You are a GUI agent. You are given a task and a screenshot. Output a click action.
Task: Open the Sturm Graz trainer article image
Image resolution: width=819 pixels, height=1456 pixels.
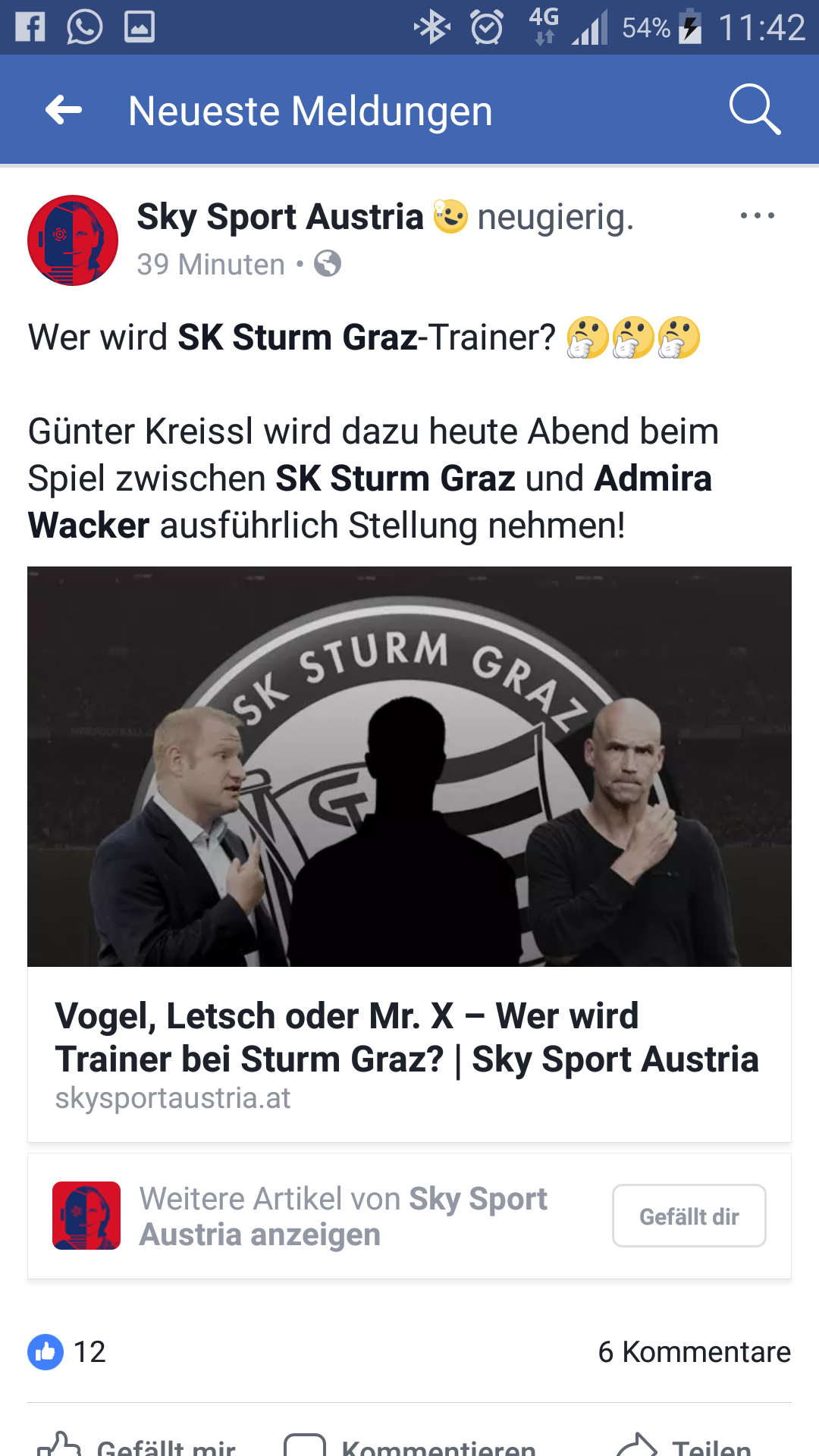pos(409,766)
